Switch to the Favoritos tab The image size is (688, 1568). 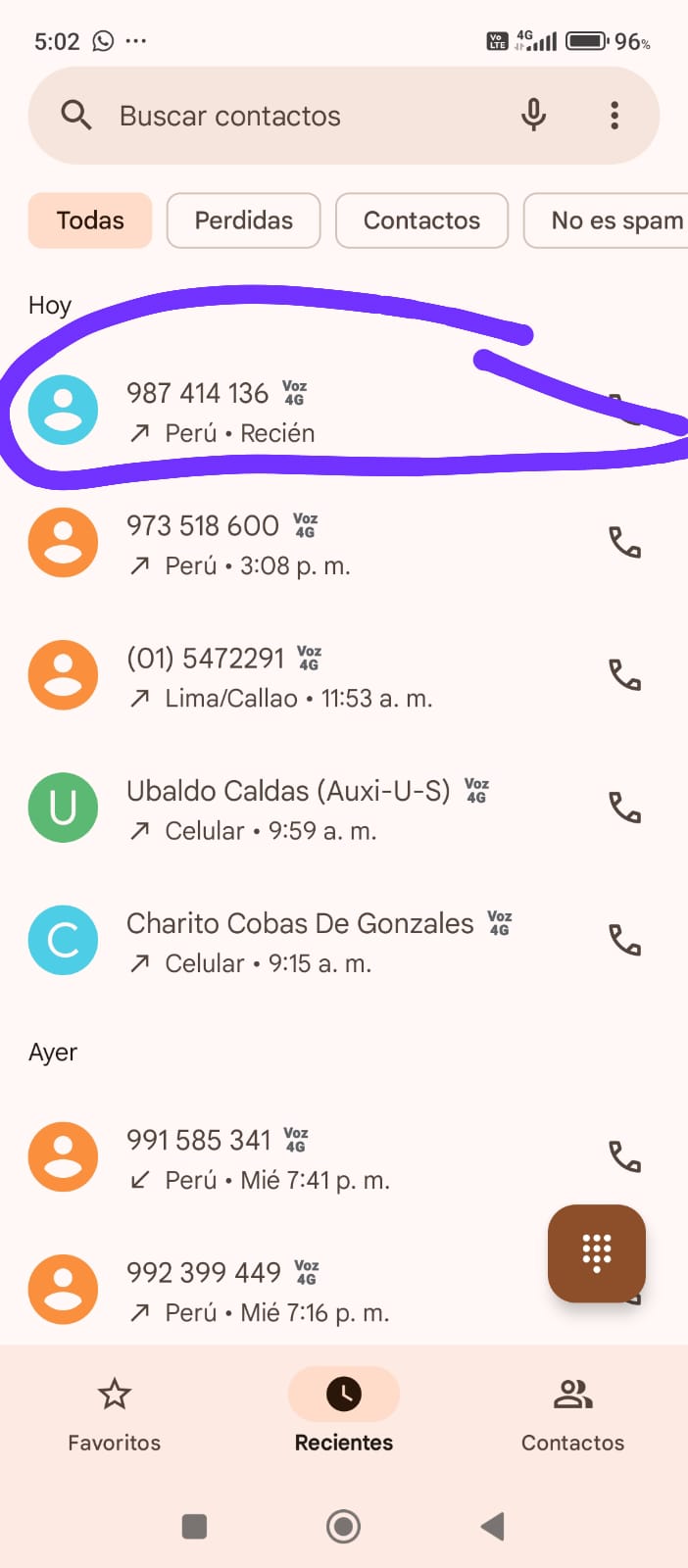114,1413
